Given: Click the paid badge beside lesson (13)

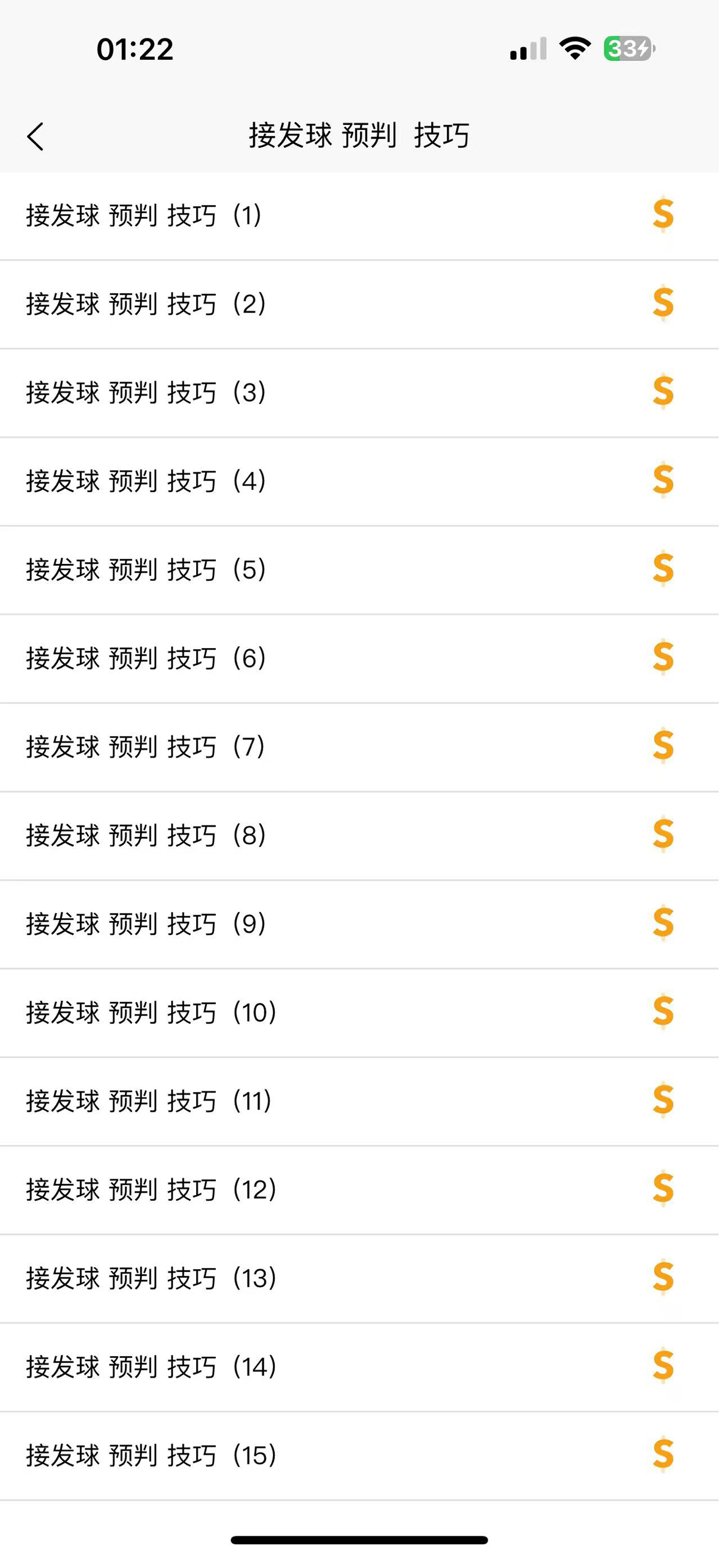Looking at the screenshot, I should (x=663, y=1277).
